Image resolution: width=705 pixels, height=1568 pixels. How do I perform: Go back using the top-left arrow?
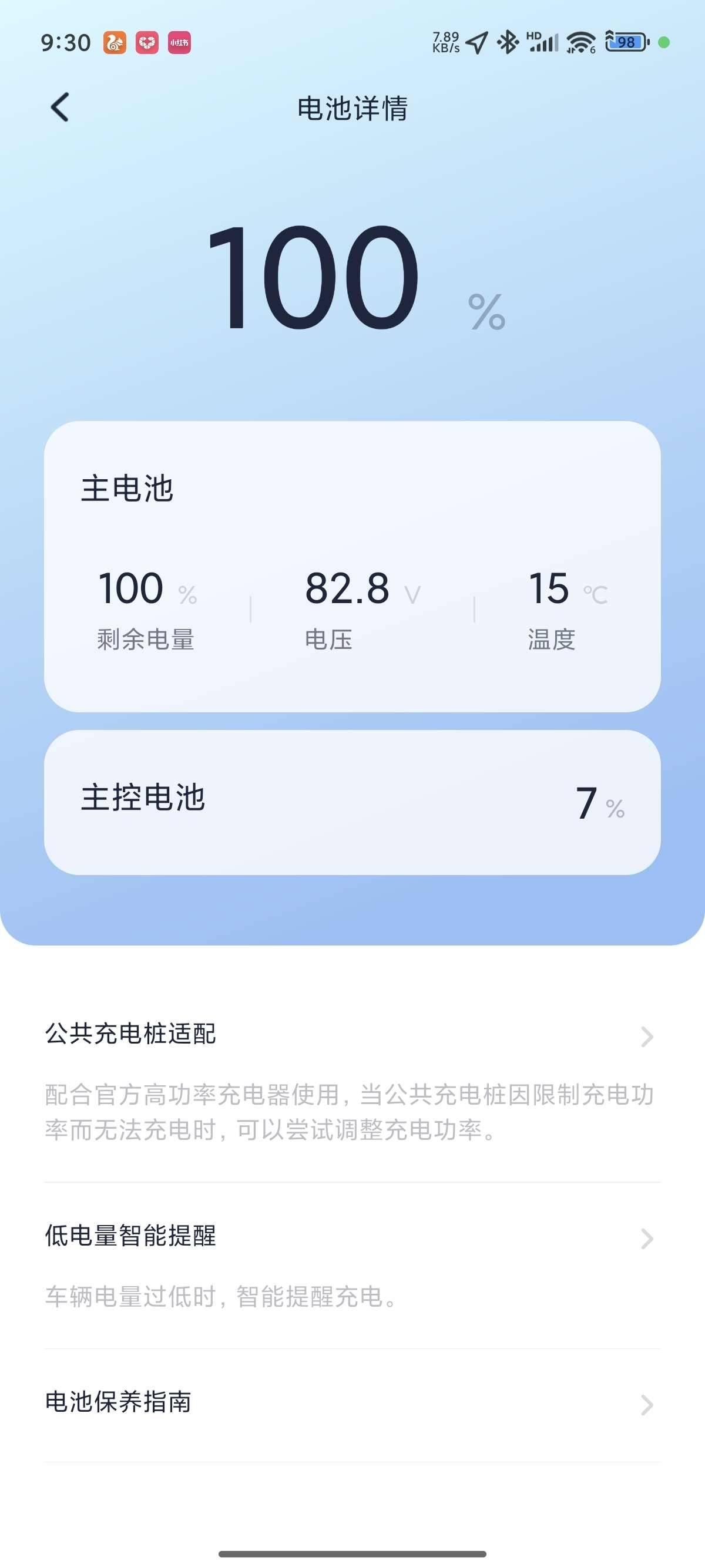coord(60,107)
